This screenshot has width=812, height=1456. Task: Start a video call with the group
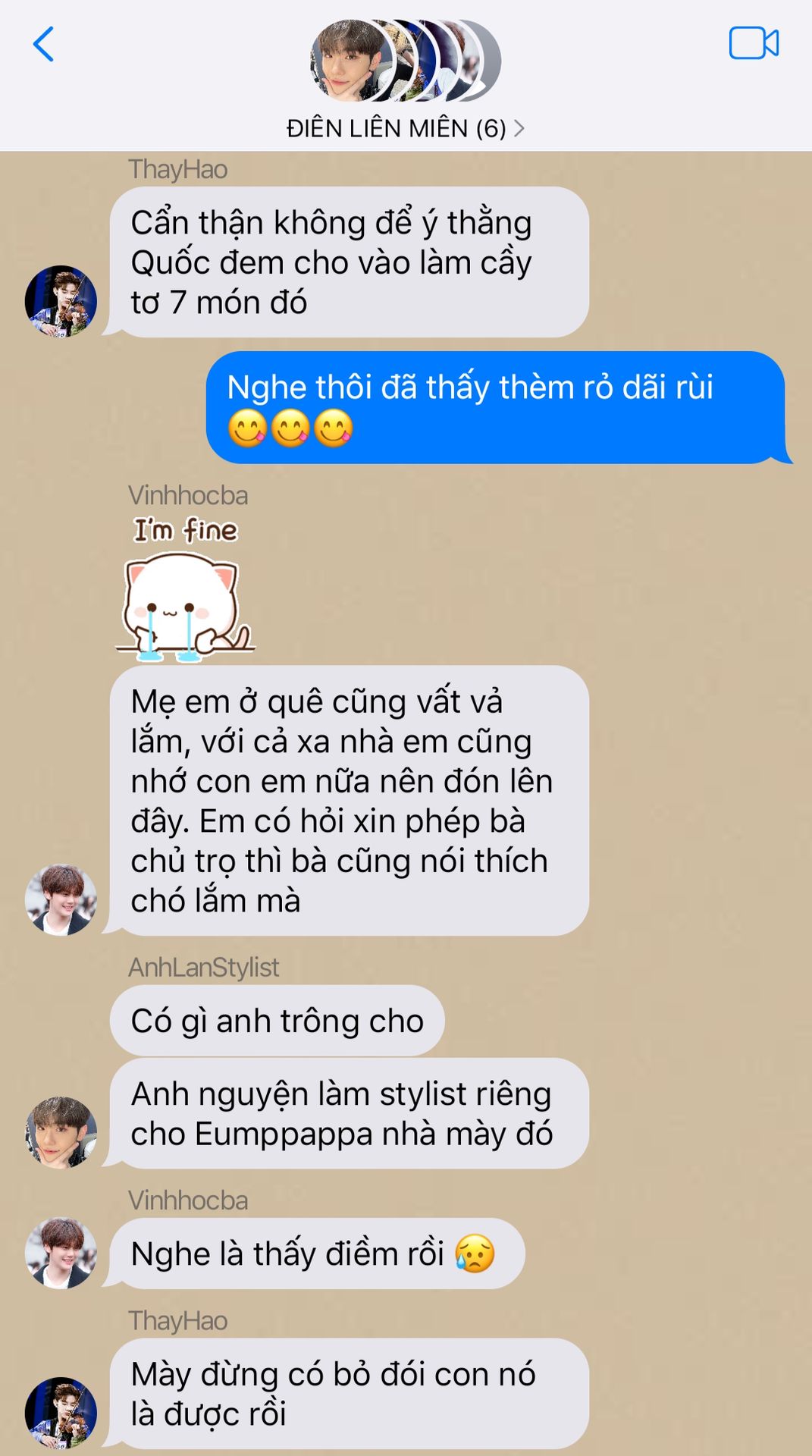point(753,43)
